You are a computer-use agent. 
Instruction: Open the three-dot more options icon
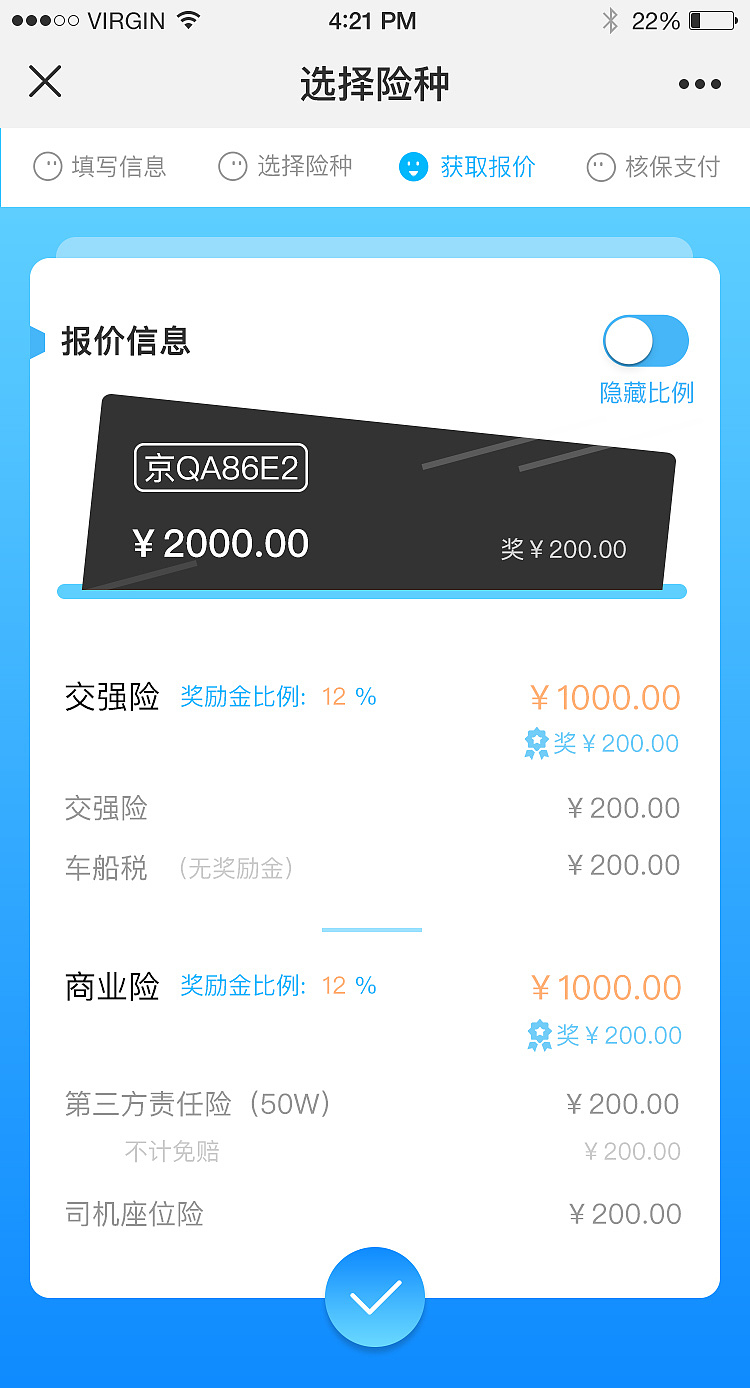coord(698,84)
